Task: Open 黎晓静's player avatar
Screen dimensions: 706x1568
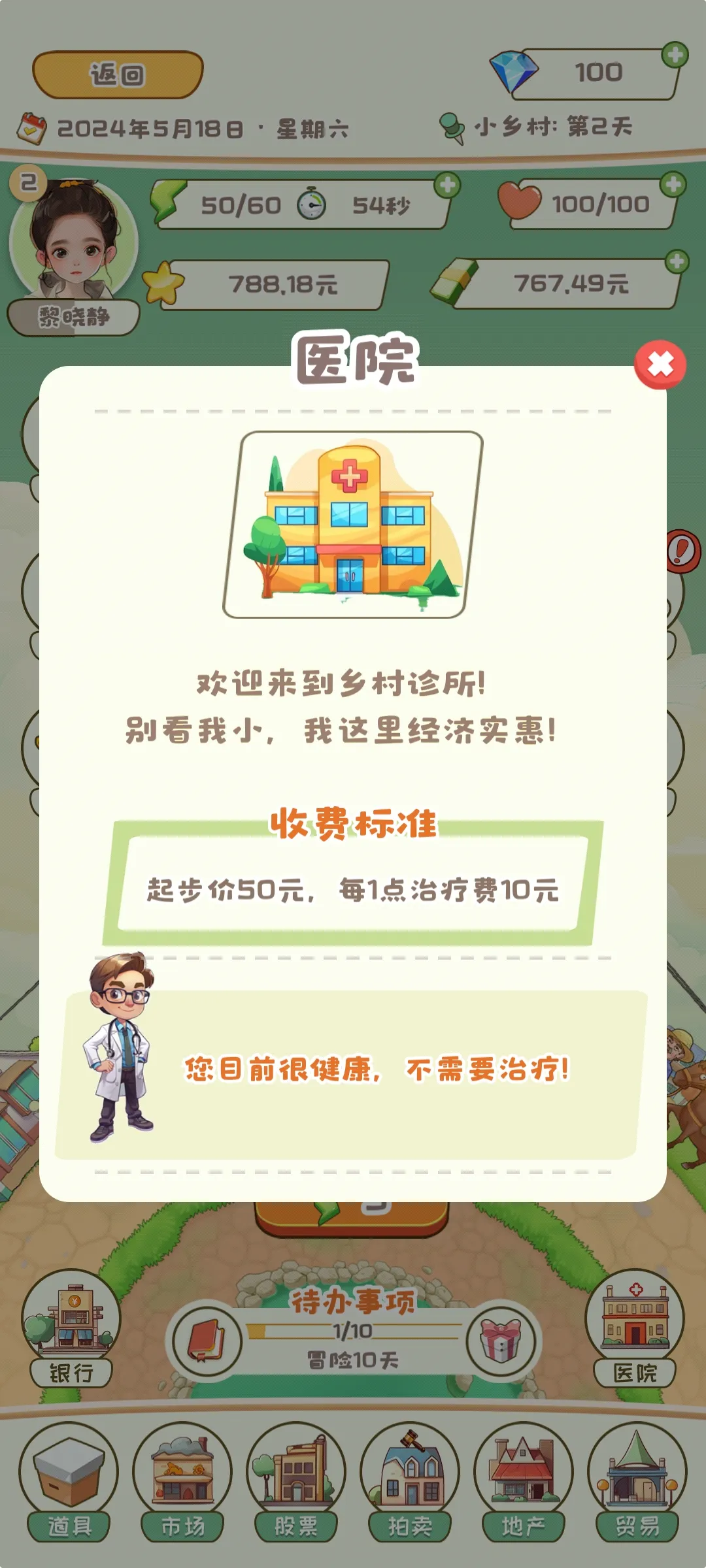Action: 73,242
